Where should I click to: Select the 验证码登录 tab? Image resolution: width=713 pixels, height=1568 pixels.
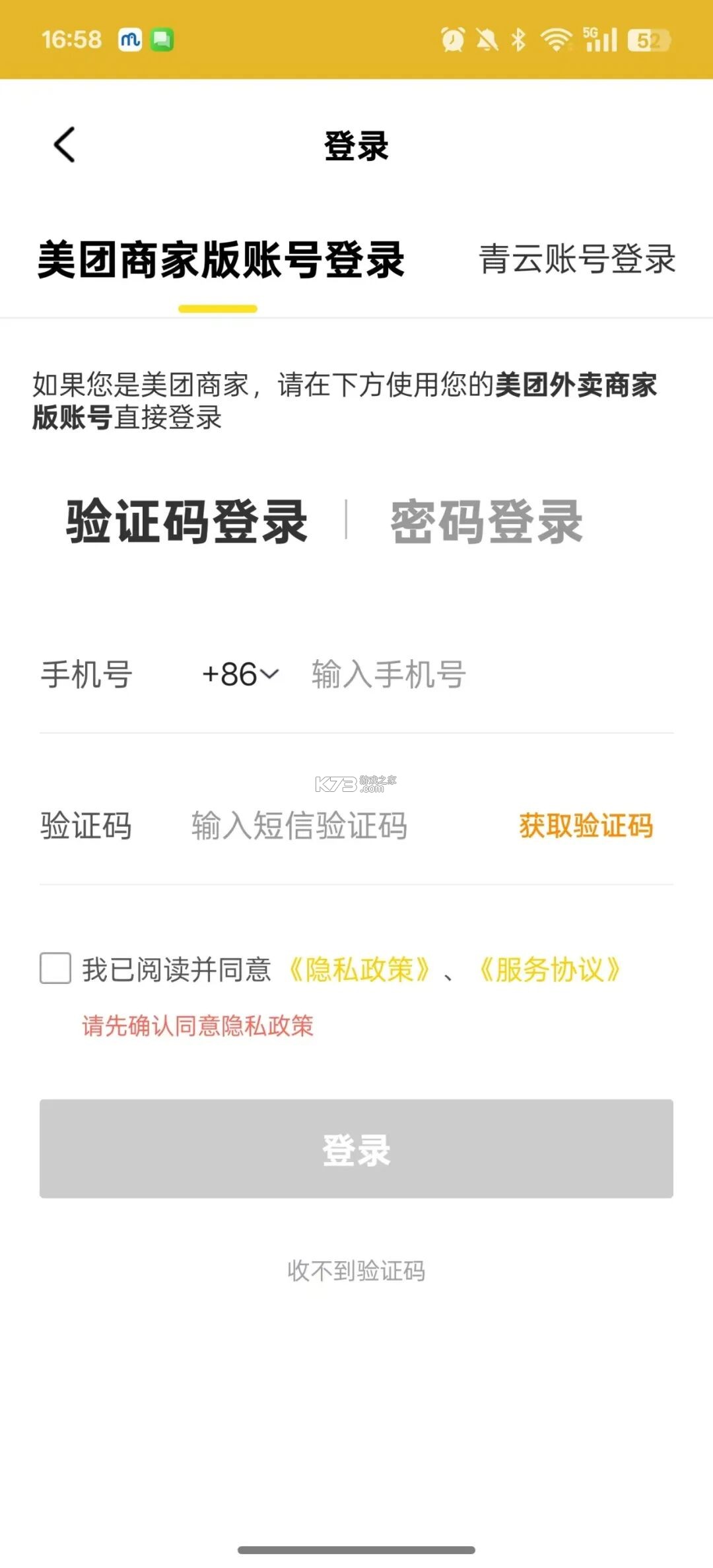click(187, 521)
